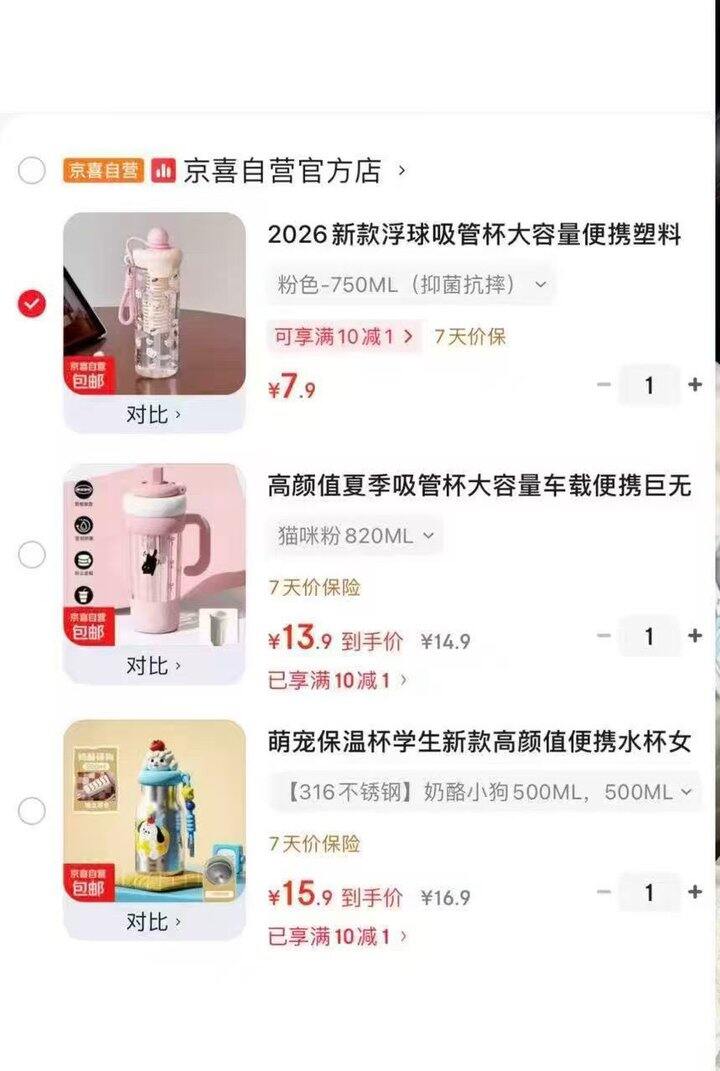The height and width of the screenshot is (1071, 720).
Task: Open the 粉色-750ML spec selector
Action: click(408, 284)
